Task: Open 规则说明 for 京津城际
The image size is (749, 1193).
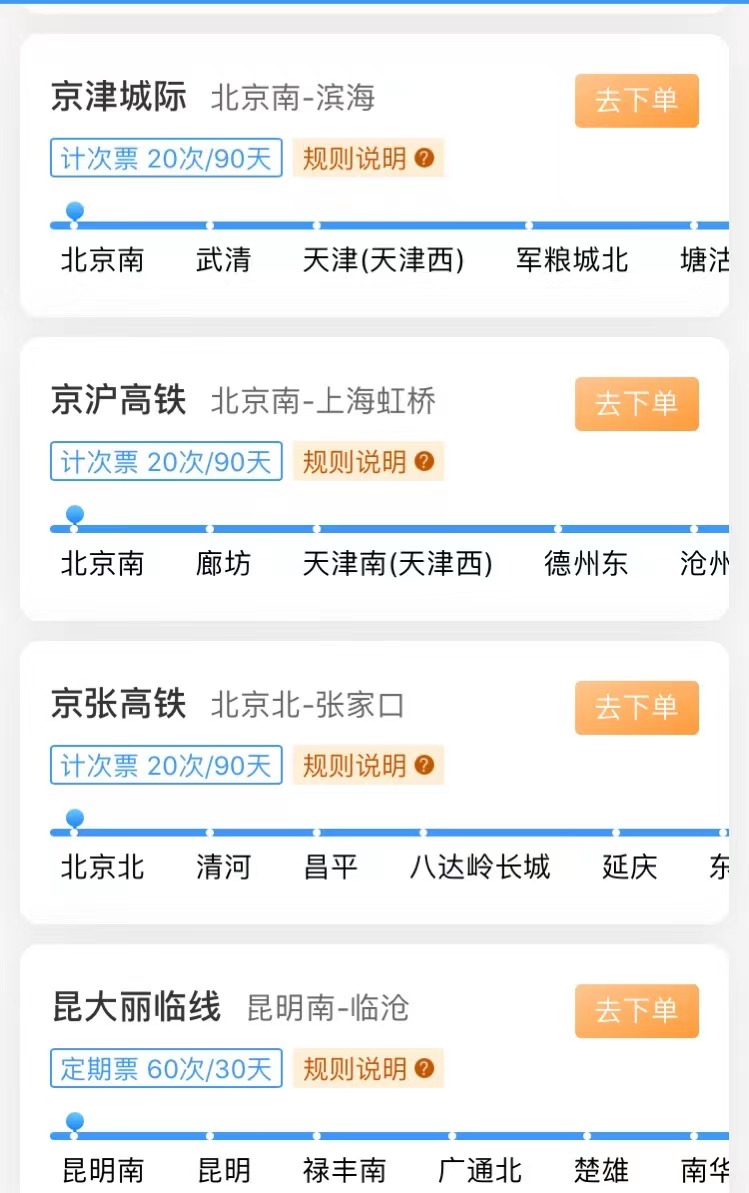Action: tap(368, 159)
